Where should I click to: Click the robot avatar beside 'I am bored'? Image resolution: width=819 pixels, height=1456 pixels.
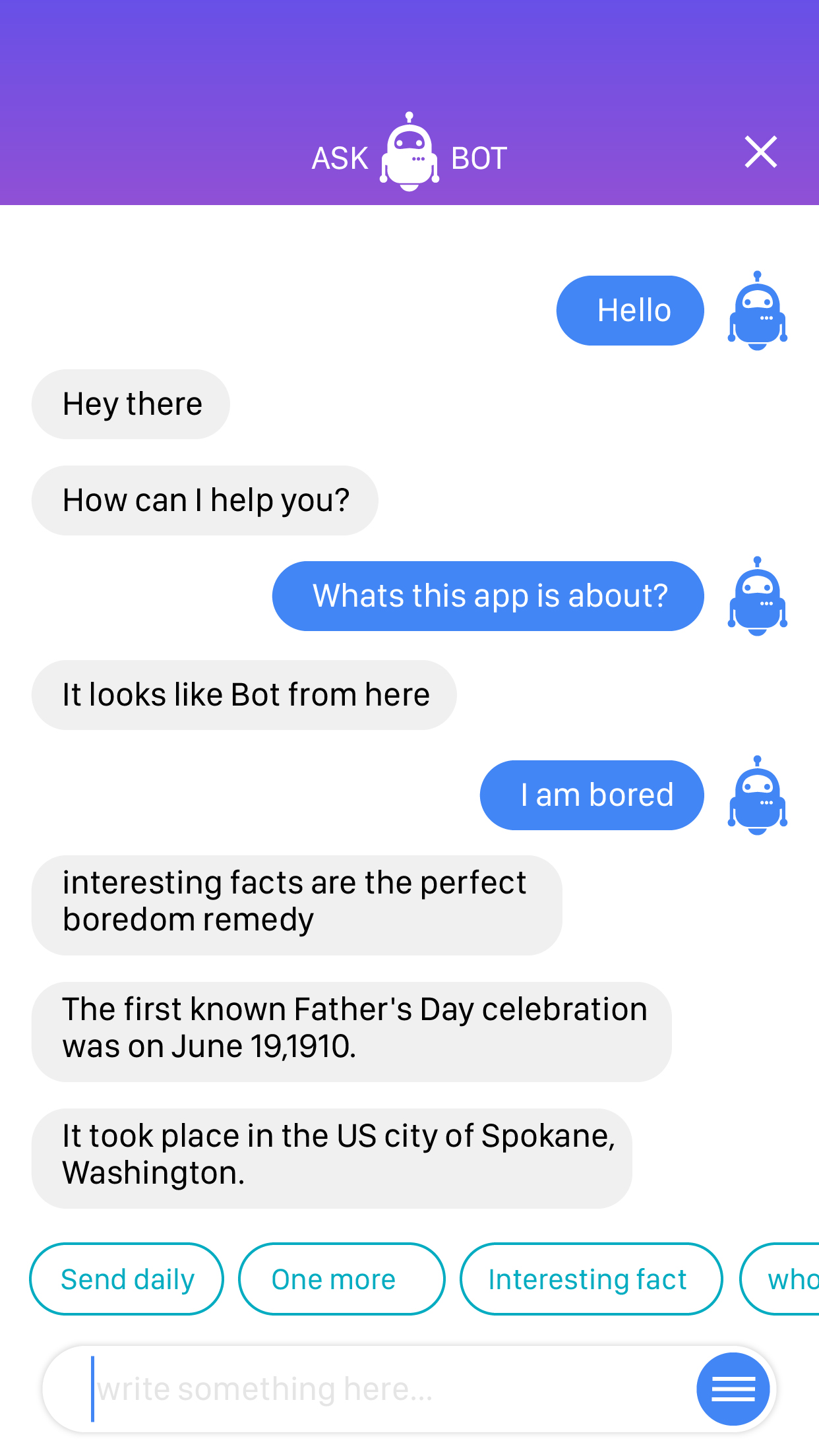click(756, 795)
